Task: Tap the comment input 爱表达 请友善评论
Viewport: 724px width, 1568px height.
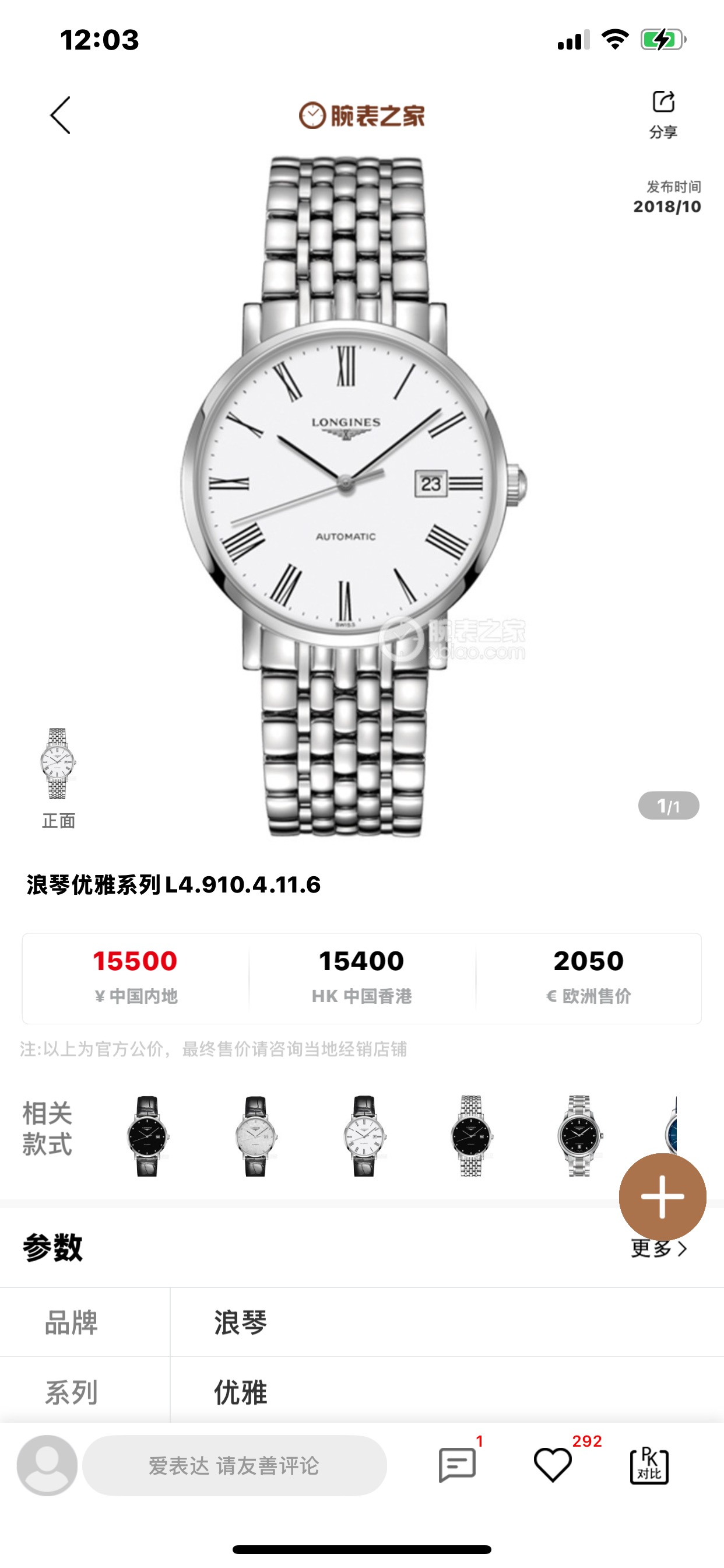Action: [234, 1466]
